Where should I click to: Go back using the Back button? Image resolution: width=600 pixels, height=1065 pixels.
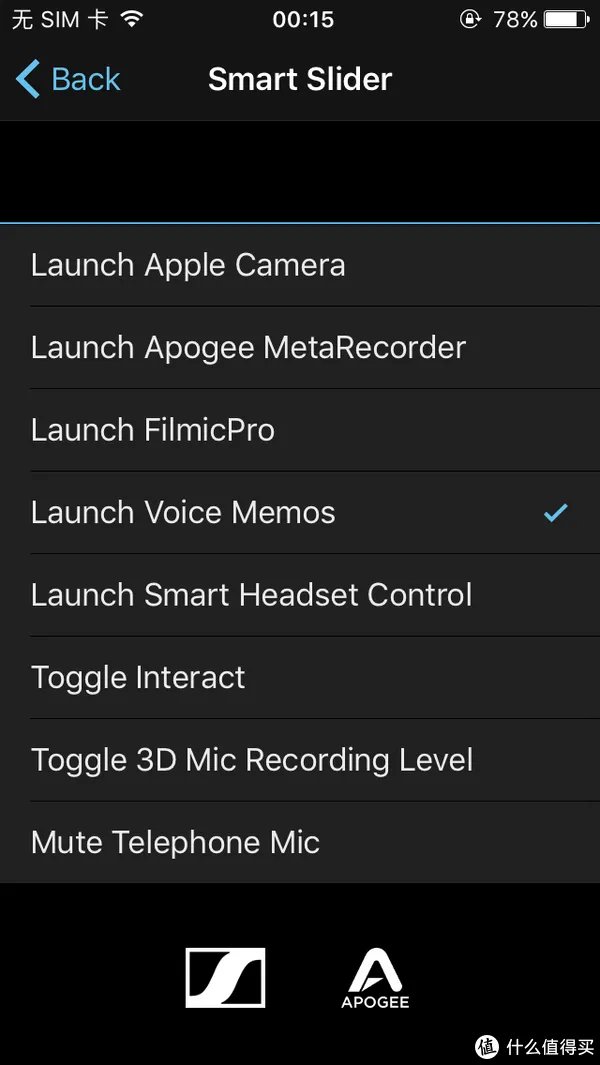pos(68,80)
